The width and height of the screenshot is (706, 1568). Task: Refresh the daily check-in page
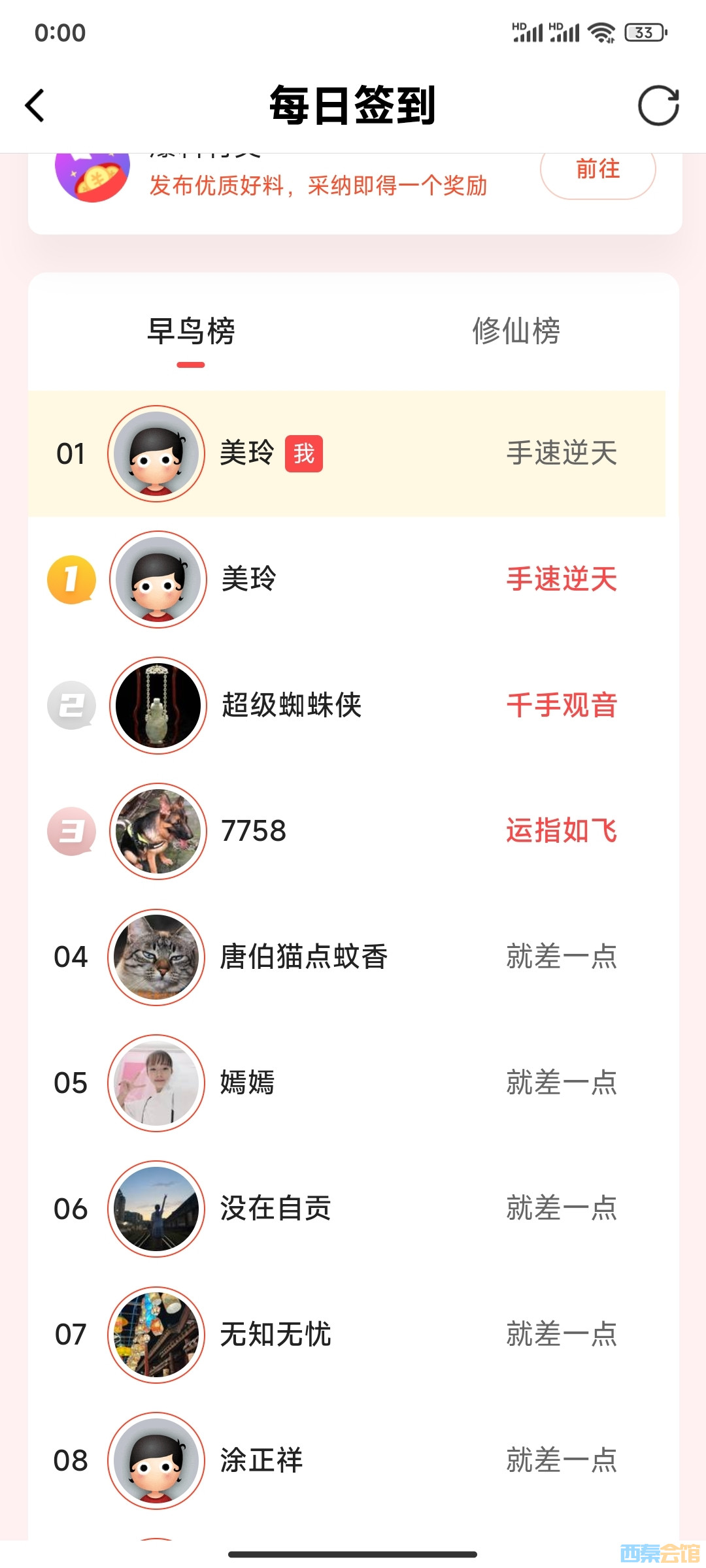pos(658,106)
